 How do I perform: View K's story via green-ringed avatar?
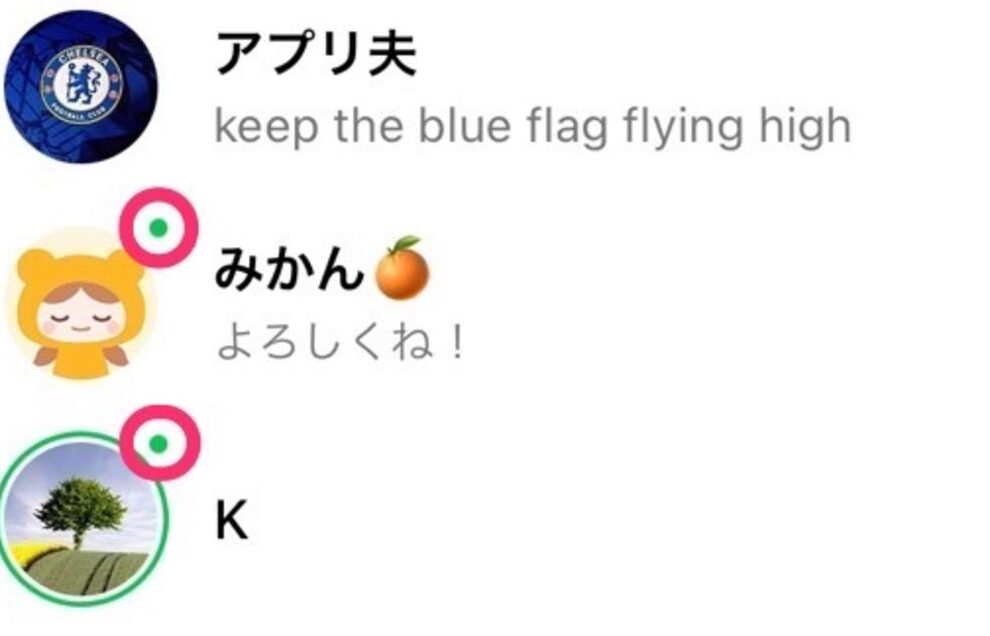coord(80,520)
